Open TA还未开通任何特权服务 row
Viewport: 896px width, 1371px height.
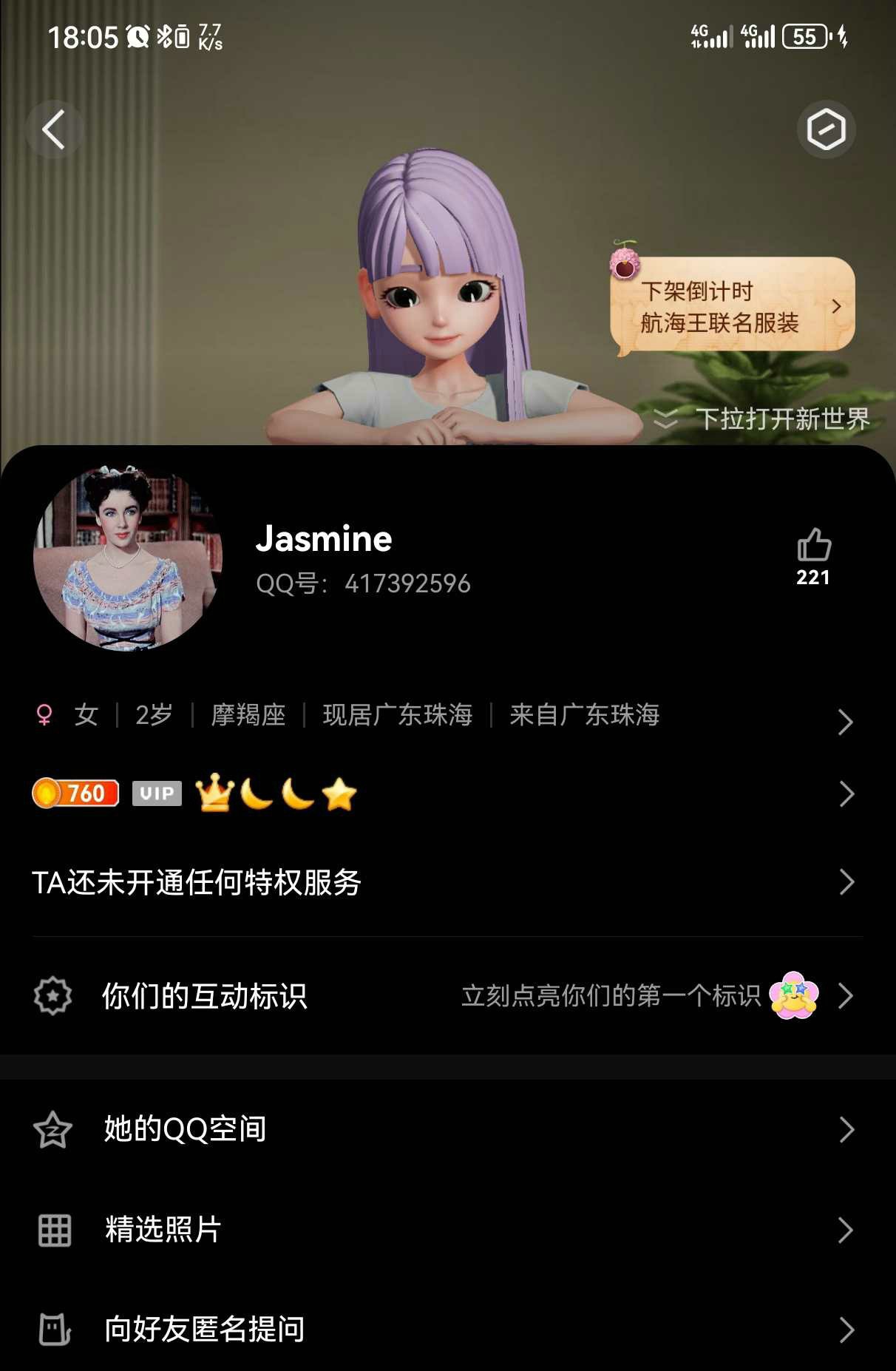tap(444, 882)
